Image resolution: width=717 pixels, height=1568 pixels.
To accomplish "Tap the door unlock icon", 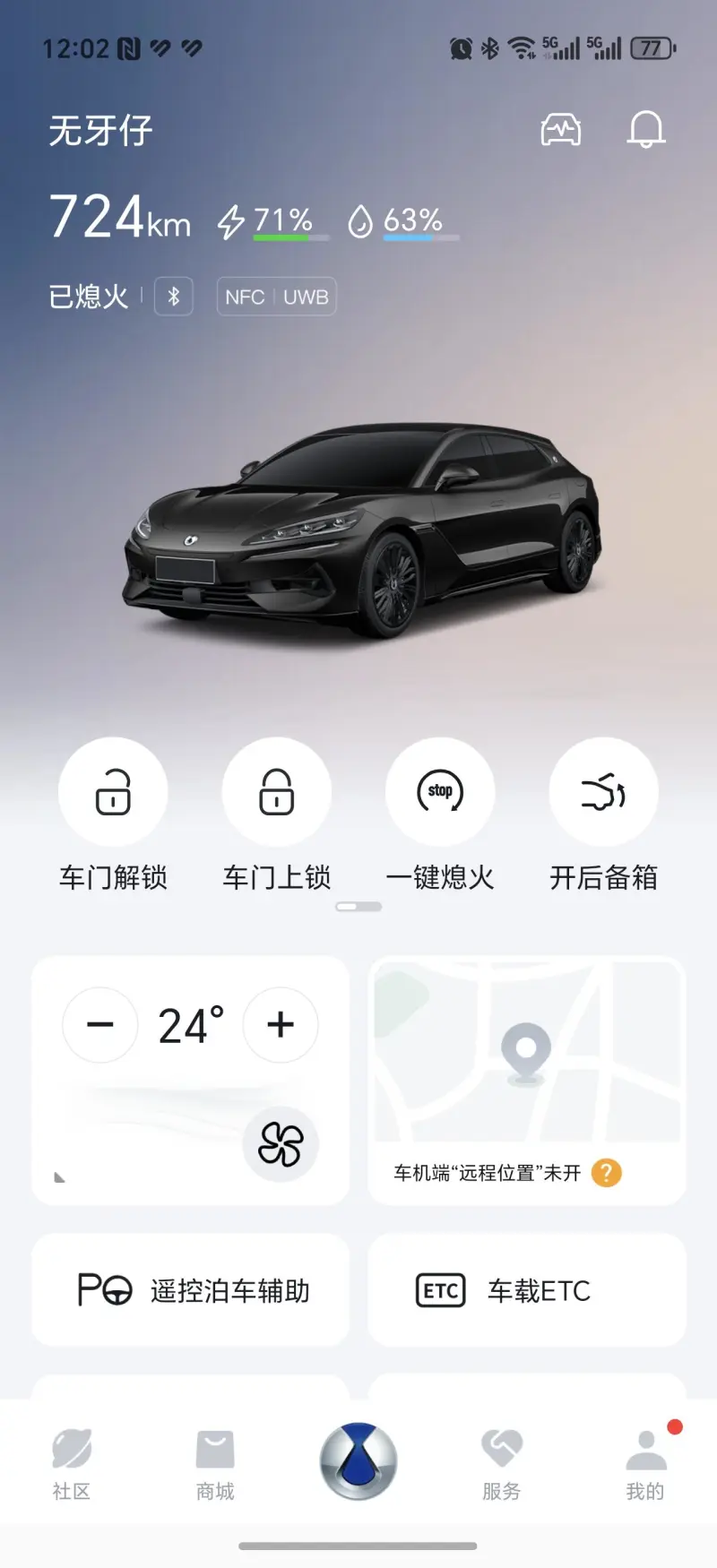I will (x=113, y=792).
